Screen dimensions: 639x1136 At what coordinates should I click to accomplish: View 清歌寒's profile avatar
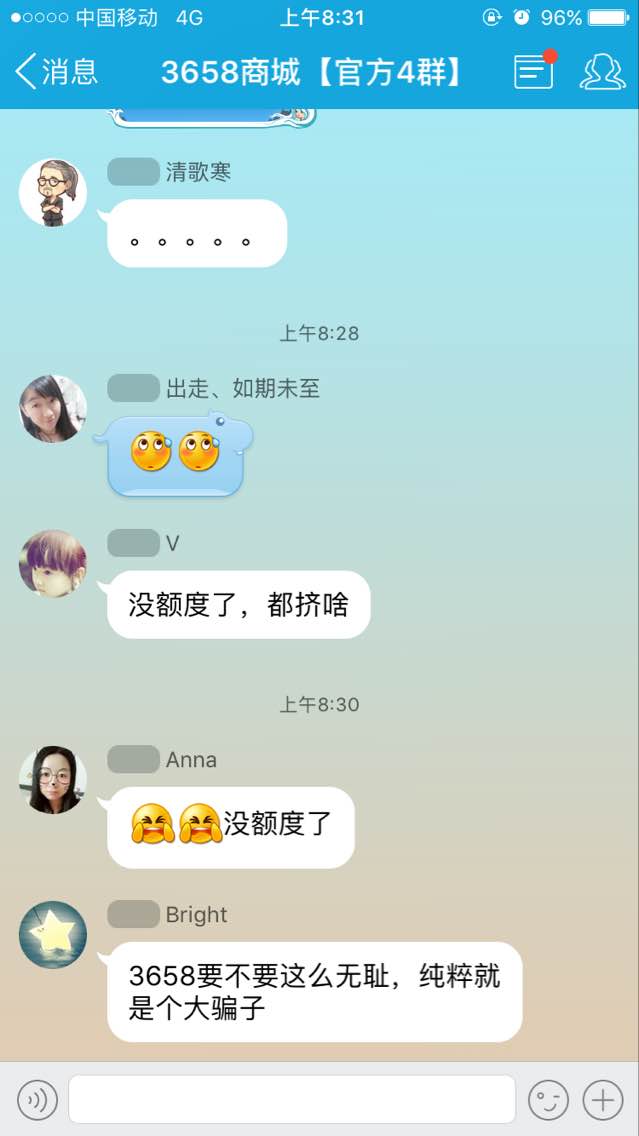tap(53, 193)
